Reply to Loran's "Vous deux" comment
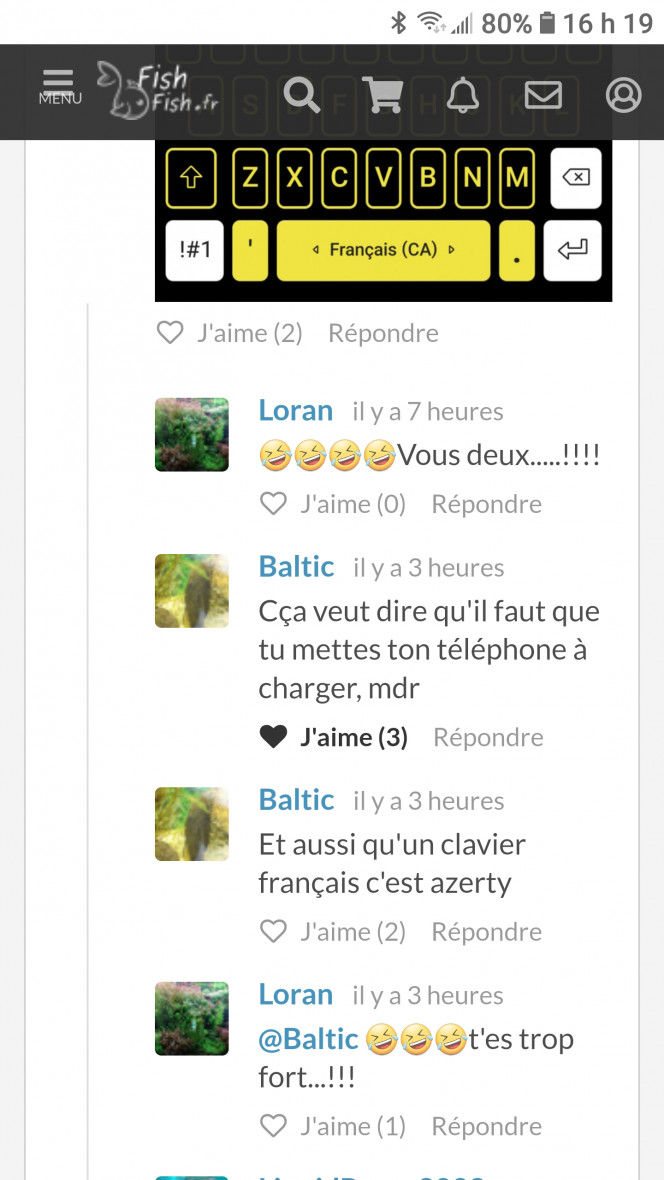Viewport: 664px width, 1180px height. tap(486, 504)
